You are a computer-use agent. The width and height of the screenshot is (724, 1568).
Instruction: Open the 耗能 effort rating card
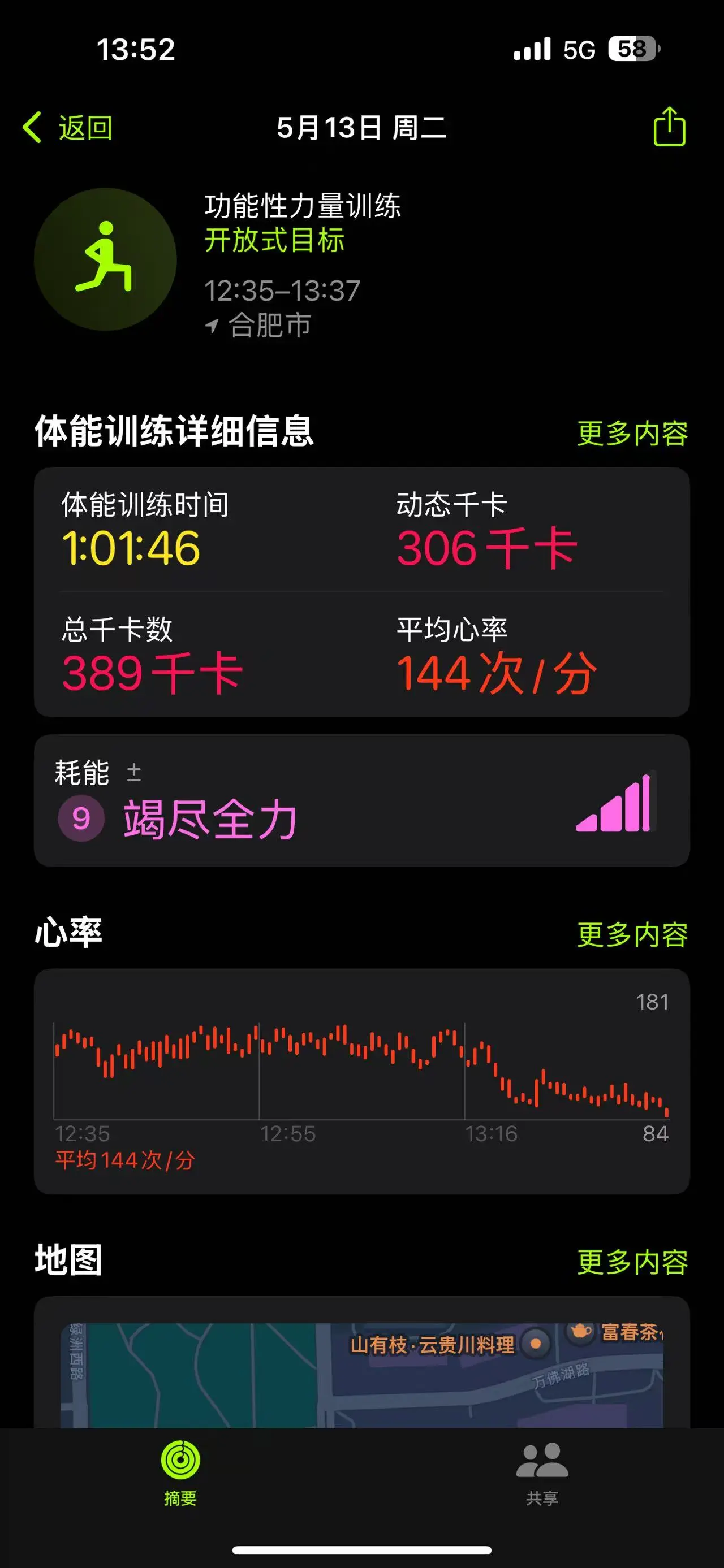click(361, 800)
